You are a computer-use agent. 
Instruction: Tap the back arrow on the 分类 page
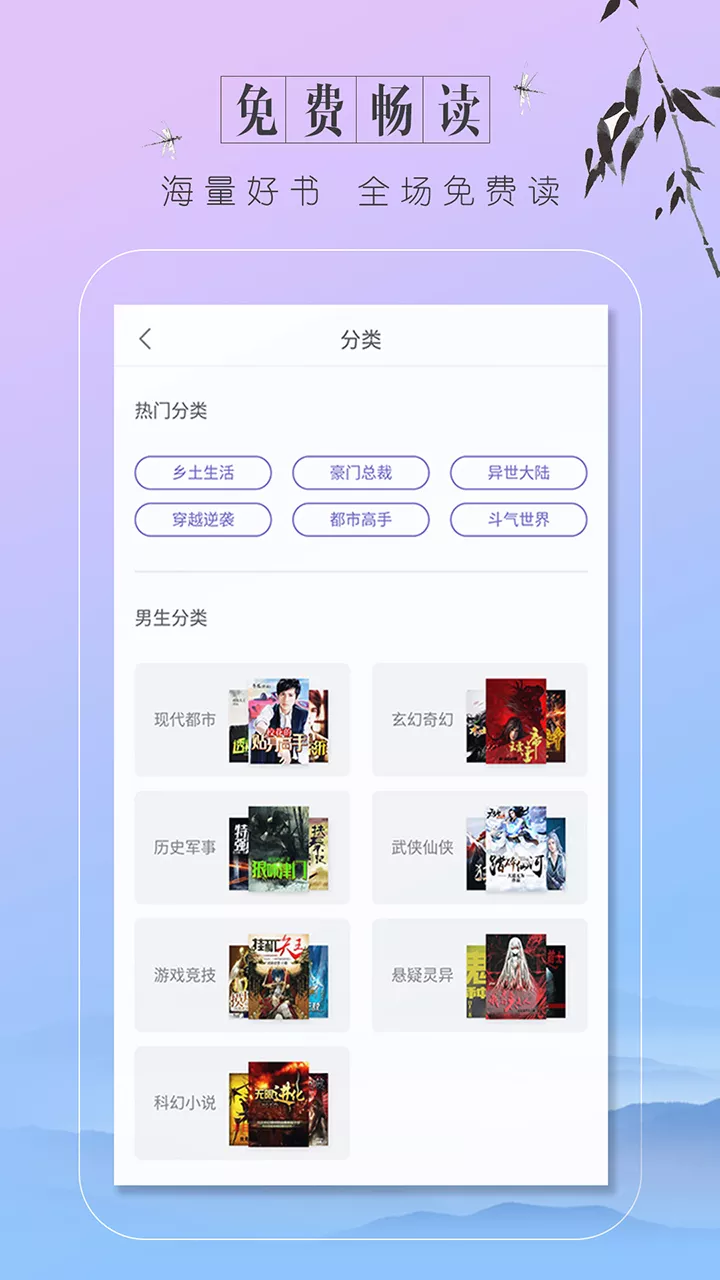click(x=146, y=340)
